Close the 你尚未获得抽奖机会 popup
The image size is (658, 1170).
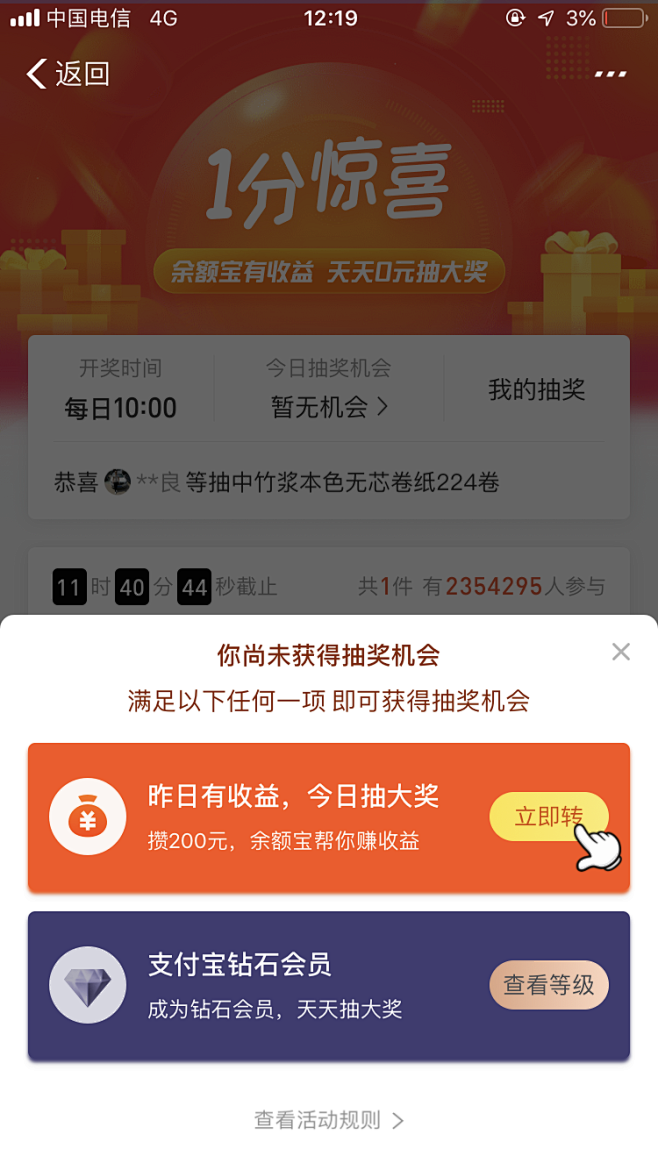(621, 652)
